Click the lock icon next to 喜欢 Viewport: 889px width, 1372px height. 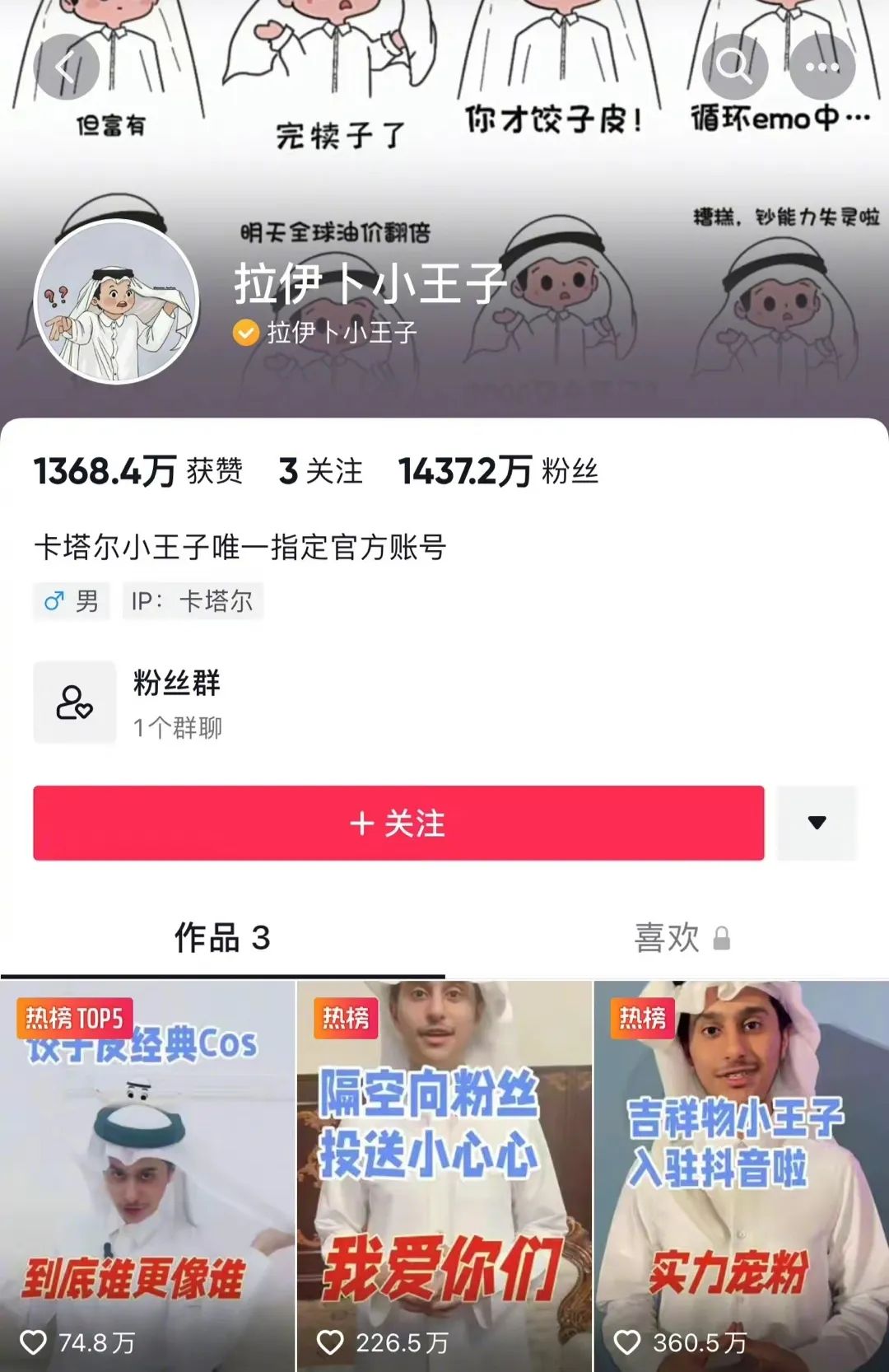[x=722, y=940]
